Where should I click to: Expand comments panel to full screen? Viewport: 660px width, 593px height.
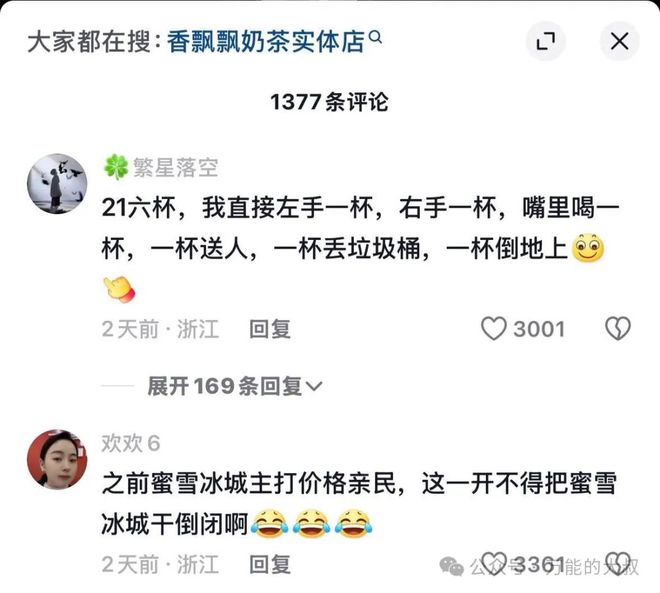click(x=546, y=41)
